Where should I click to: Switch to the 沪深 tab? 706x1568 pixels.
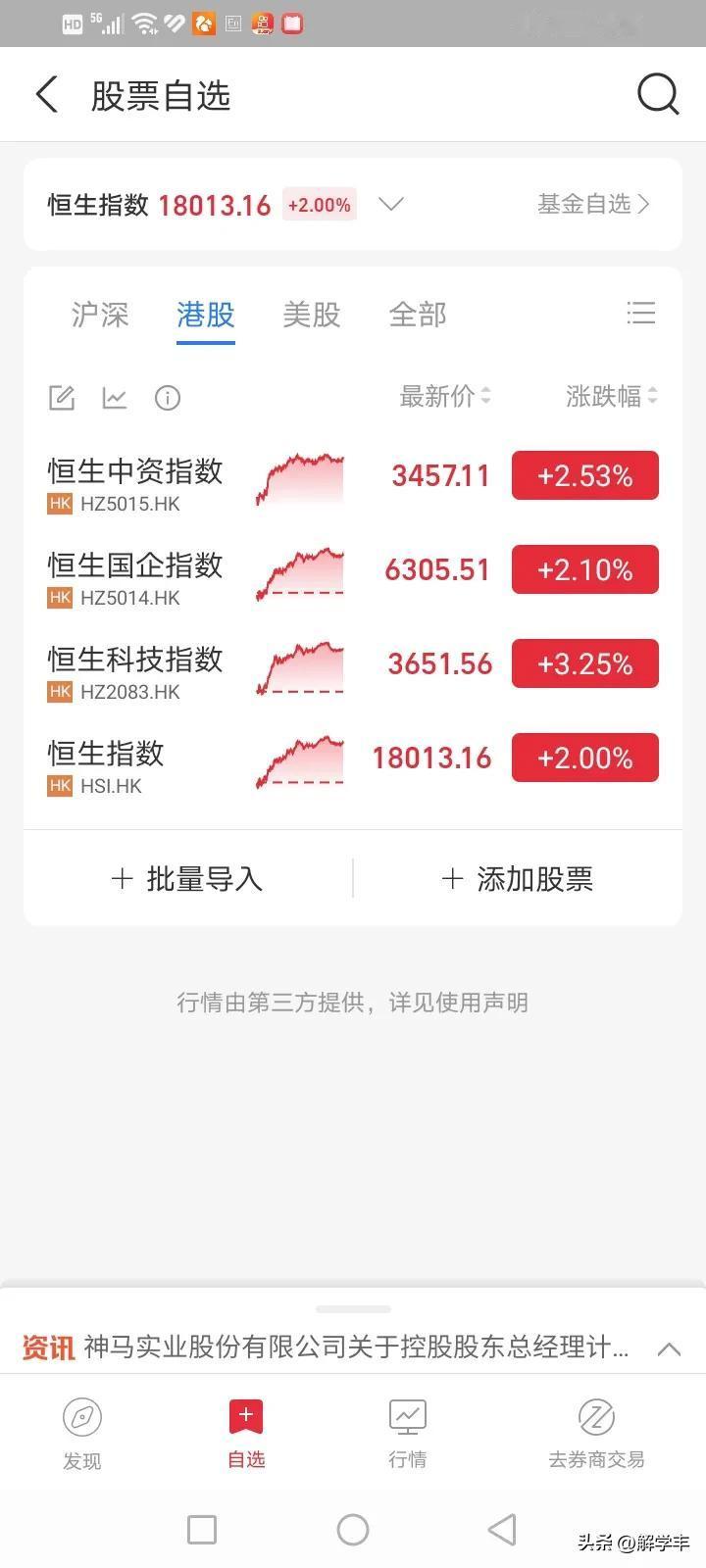(100, 315)
